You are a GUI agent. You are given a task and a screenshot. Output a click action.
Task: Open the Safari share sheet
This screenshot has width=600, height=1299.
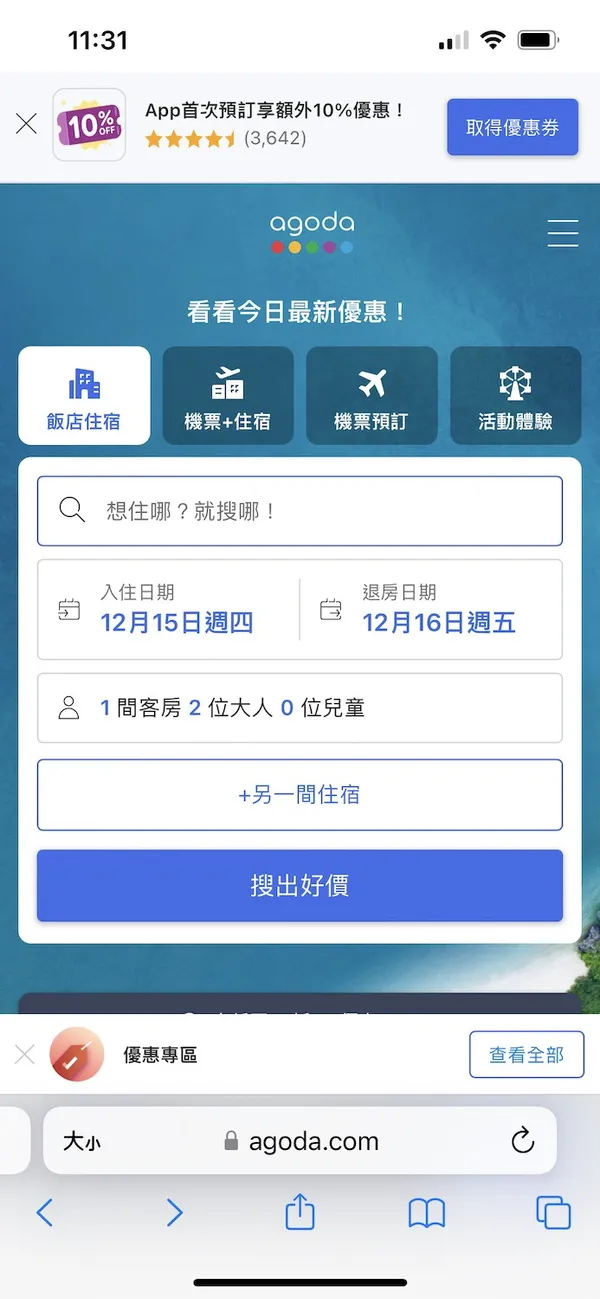pos(300,1213)
